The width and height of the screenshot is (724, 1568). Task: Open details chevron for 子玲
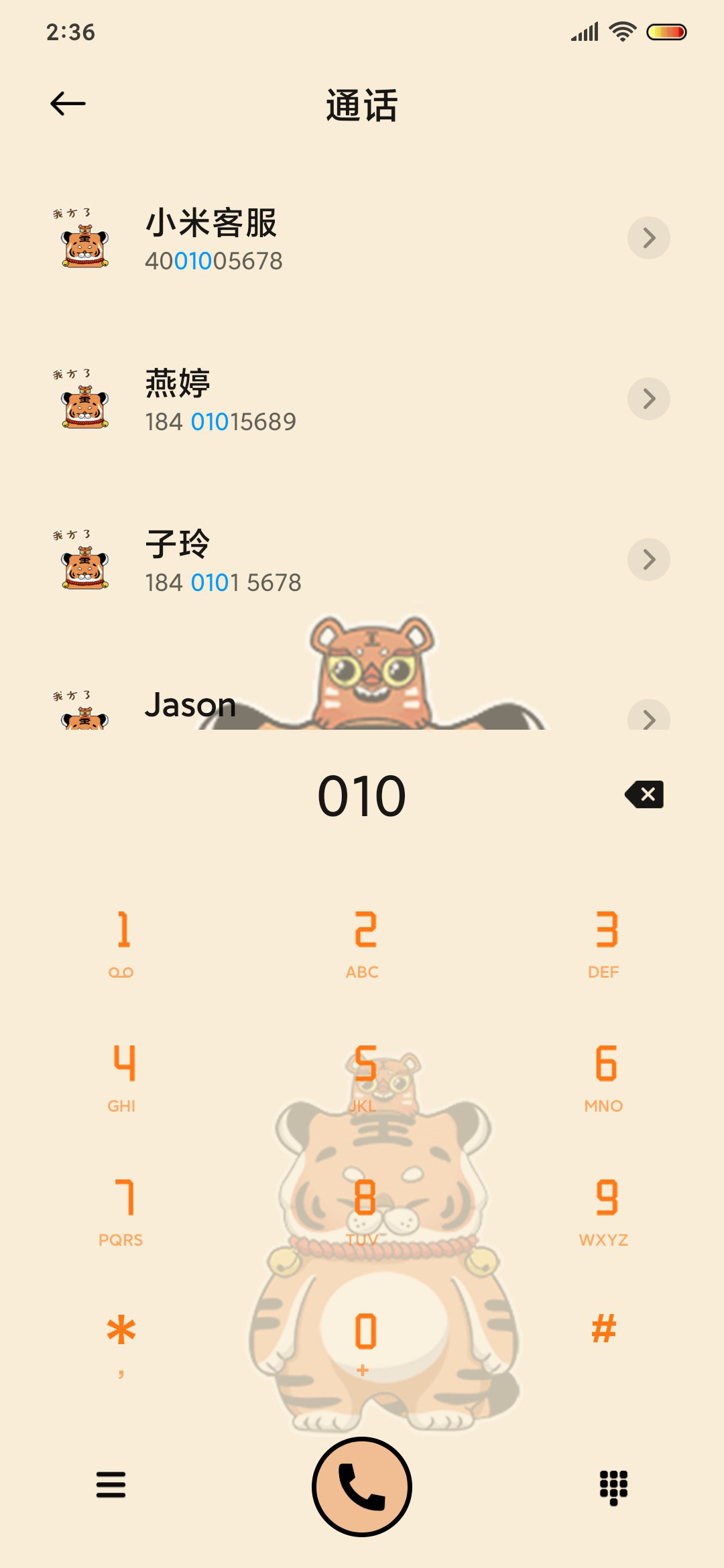648,560
